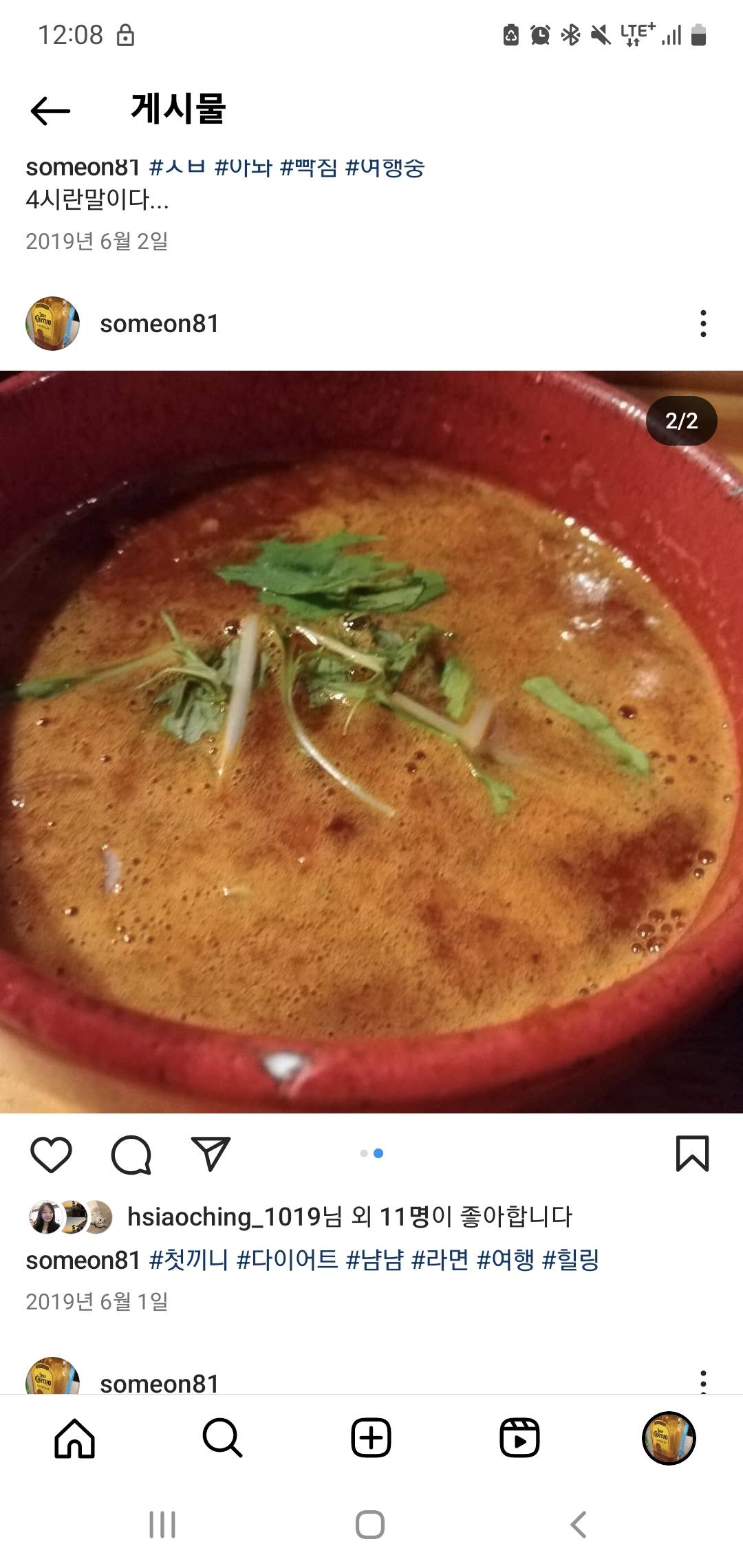
Task: Go back from the 게시물 screen
Action: click(50, 110)
